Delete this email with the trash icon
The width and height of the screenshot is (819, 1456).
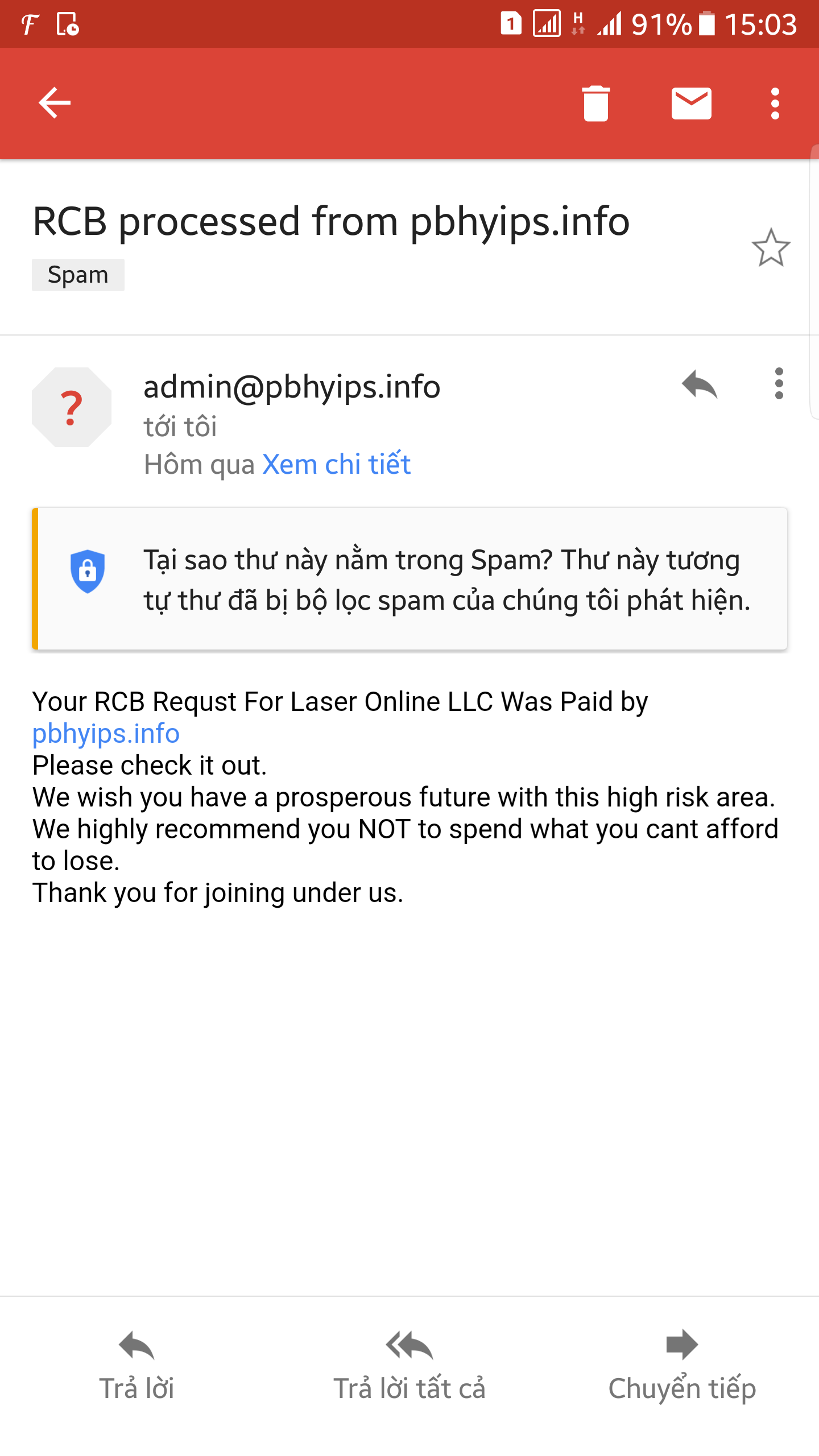[x=595, y=103]
